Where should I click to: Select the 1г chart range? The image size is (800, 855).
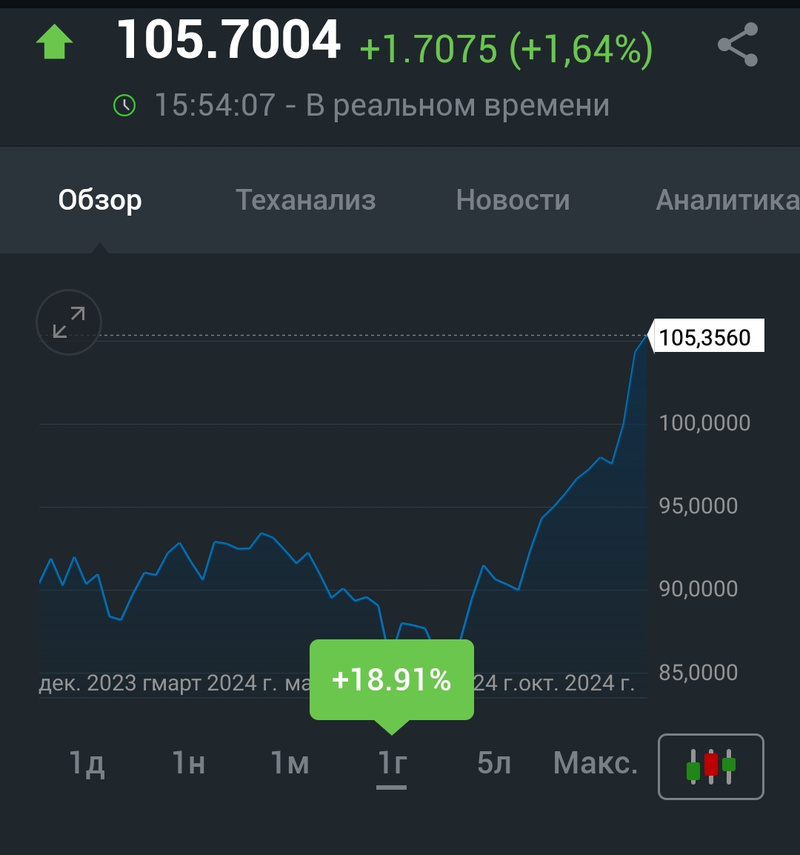392,764
